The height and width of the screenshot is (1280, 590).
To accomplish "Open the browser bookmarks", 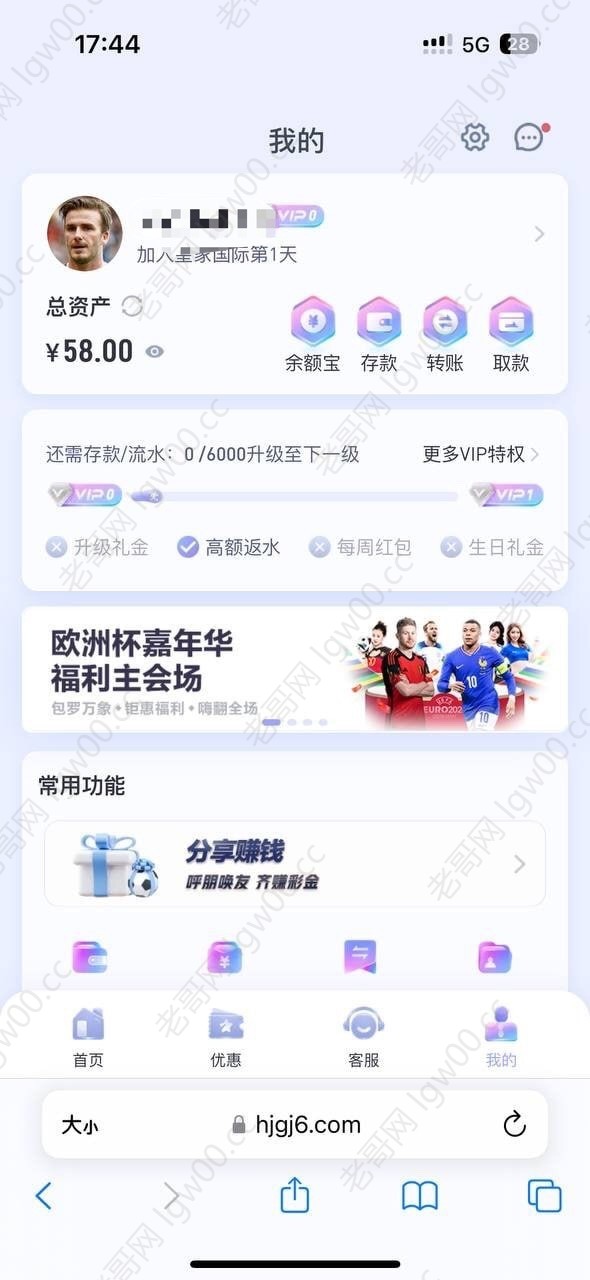I will tap(420, 1196).
